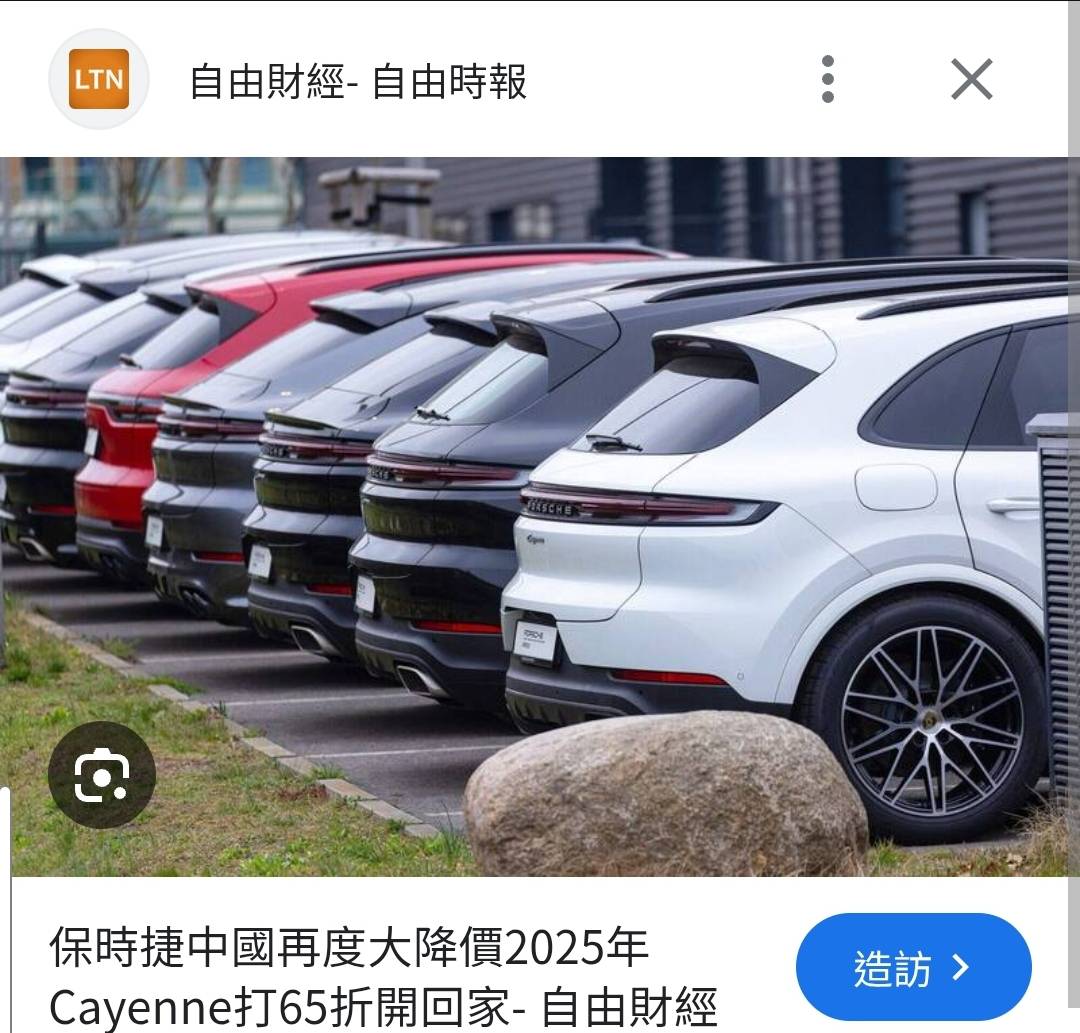Viewport: 1080px width, 1033px height.
Task: Tap the 造訪 visit button
Action: [x=912, y=967]
